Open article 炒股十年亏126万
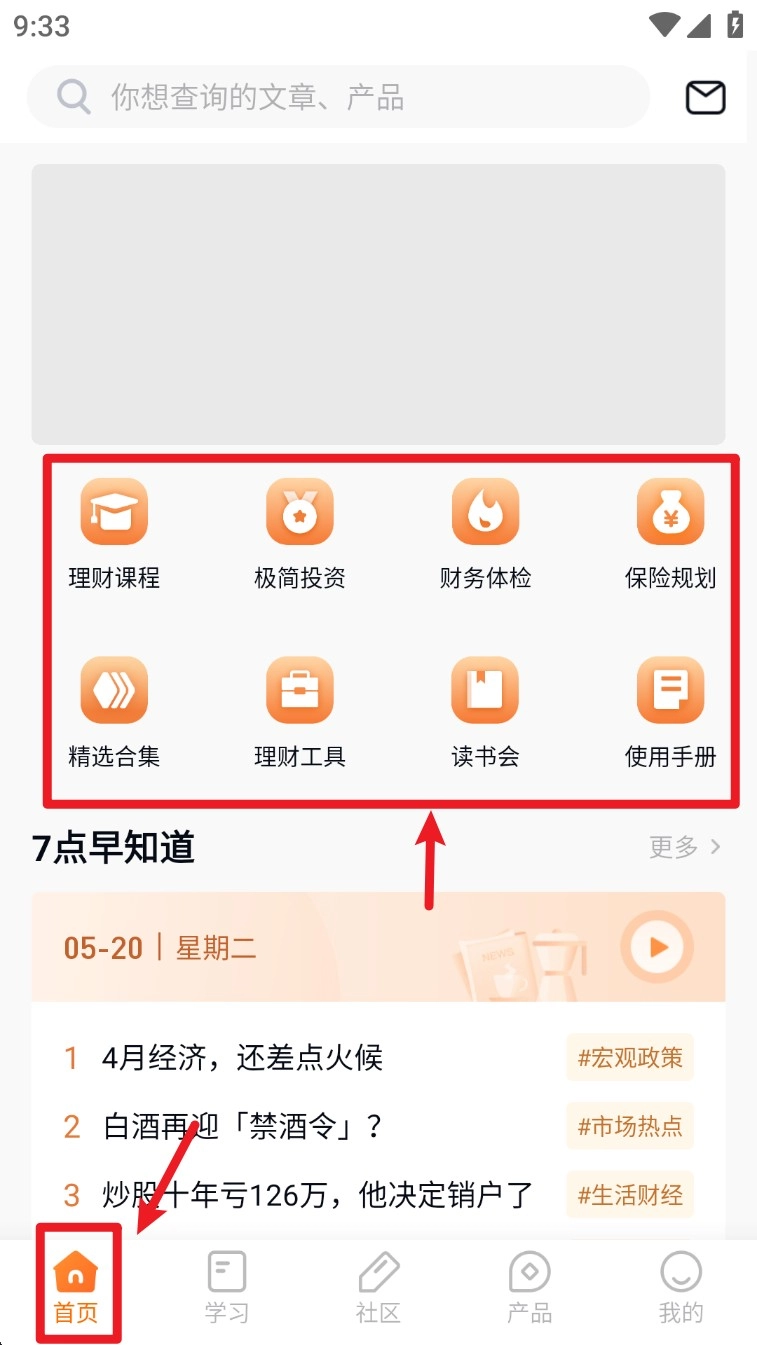757x1345 pixels. [317, 1194]
